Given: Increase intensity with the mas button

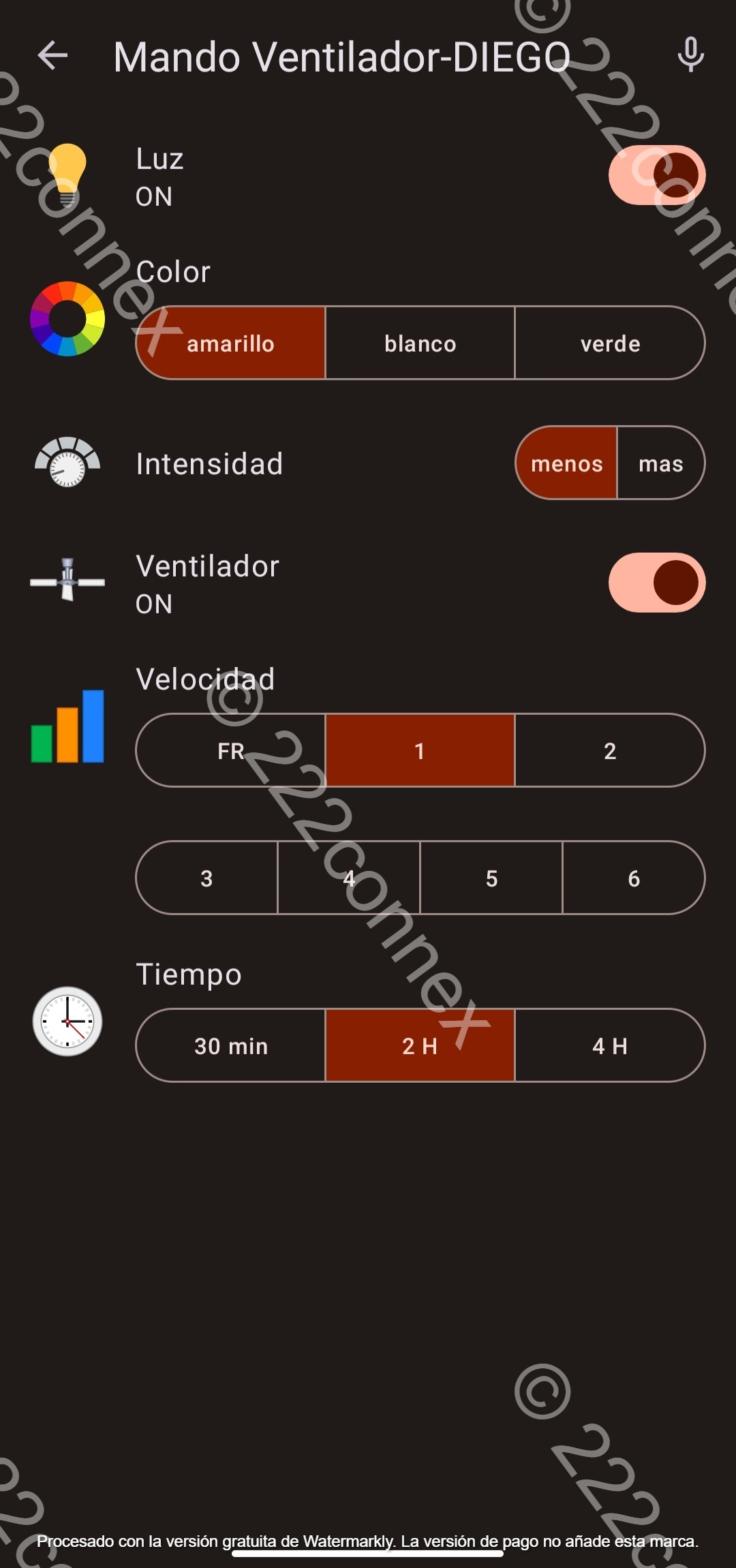Looking at the screenshot, I should (x=660, y=463).
